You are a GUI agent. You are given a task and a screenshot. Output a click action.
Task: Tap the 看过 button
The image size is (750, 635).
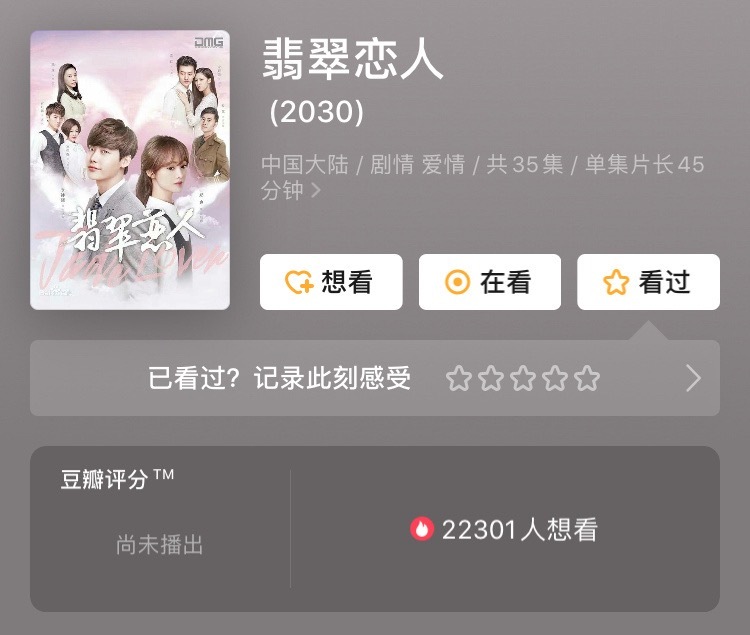coord(648,282)
